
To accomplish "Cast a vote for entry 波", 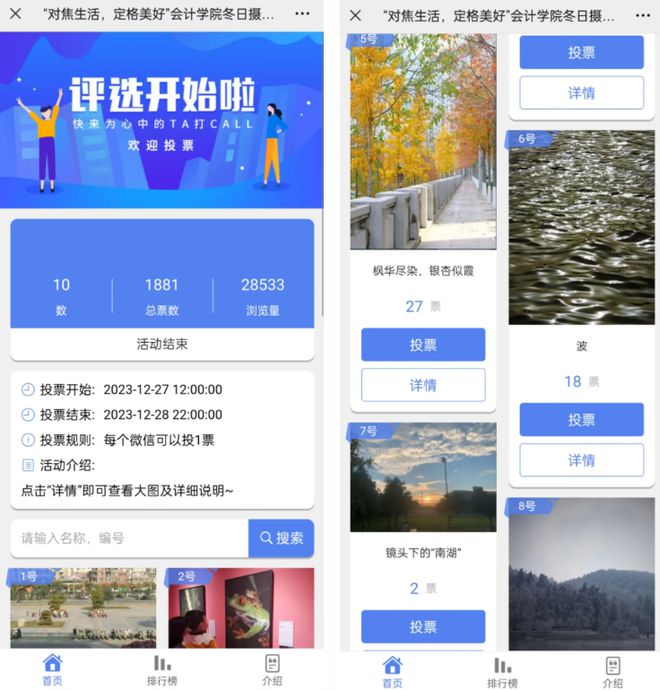I will coord(581,420).
